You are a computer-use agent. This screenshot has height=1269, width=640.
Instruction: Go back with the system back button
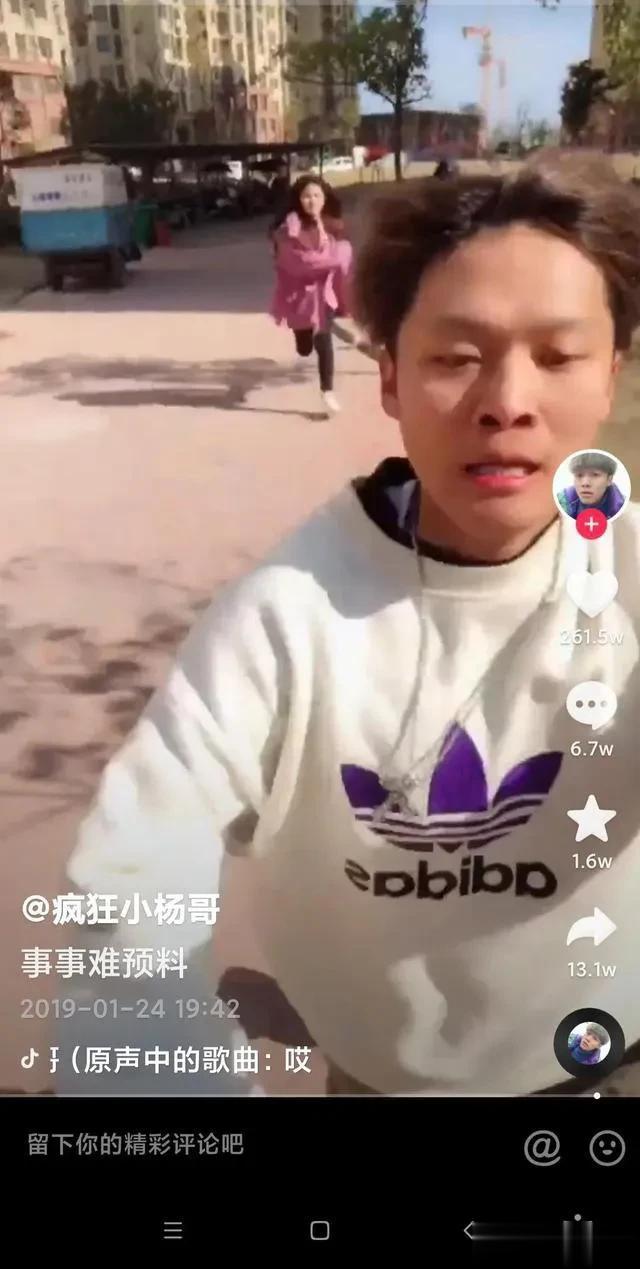pos(467,1230)
